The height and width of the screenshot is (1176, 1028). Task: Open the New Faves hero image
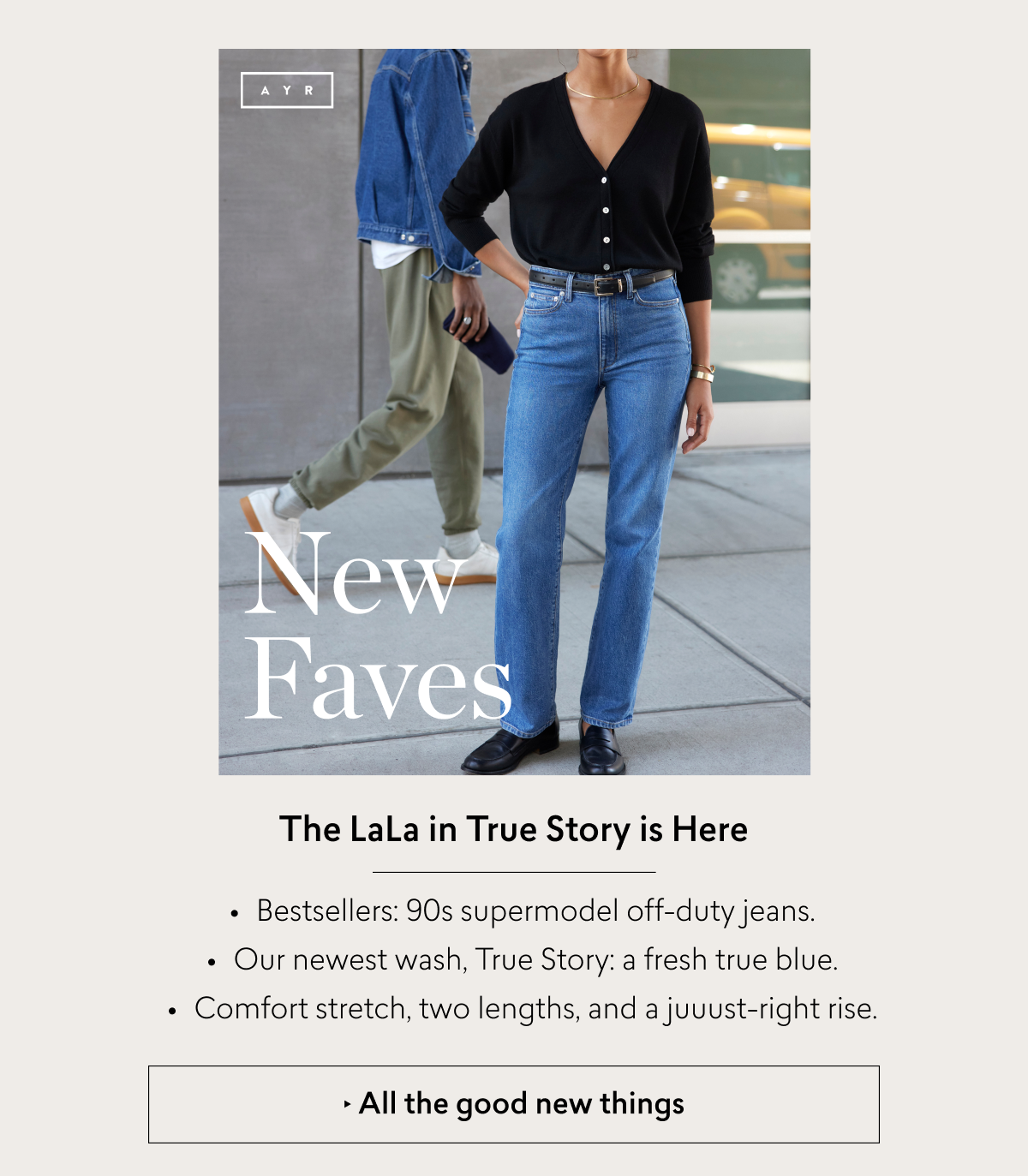click(514, 411)
